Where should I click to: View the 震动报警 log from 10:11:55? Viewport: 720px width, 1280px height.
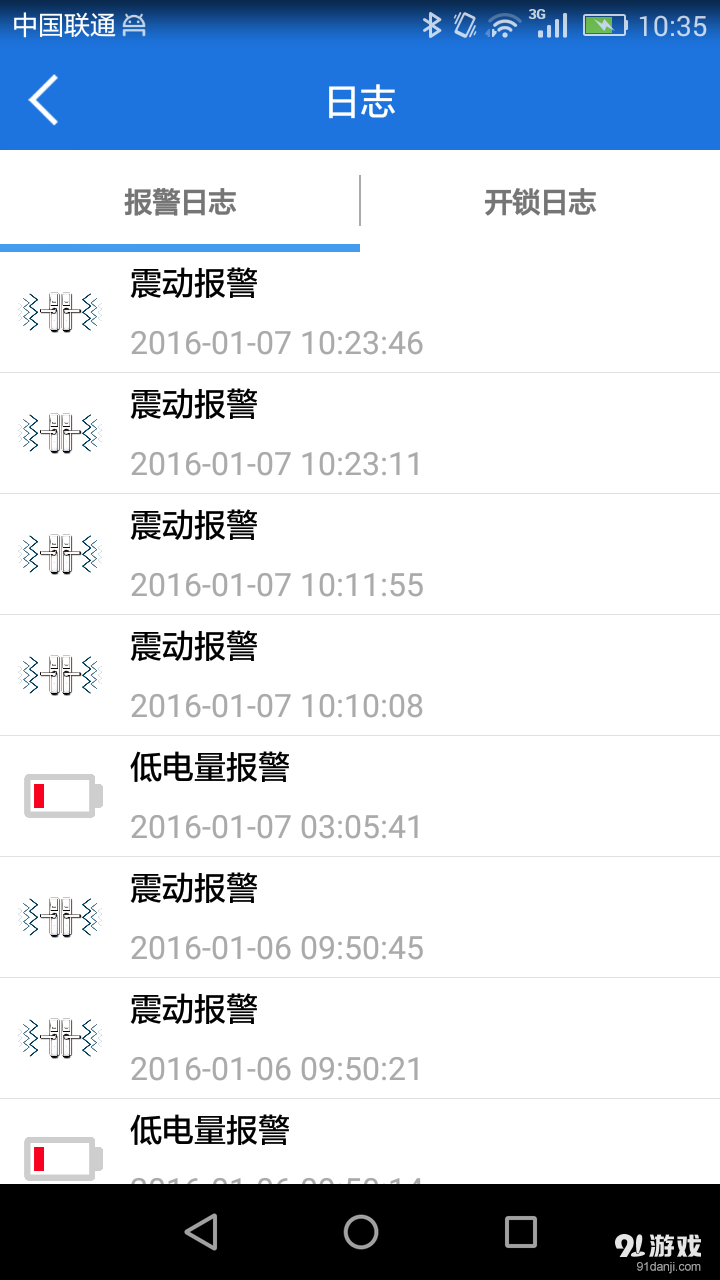pos(360,555)
